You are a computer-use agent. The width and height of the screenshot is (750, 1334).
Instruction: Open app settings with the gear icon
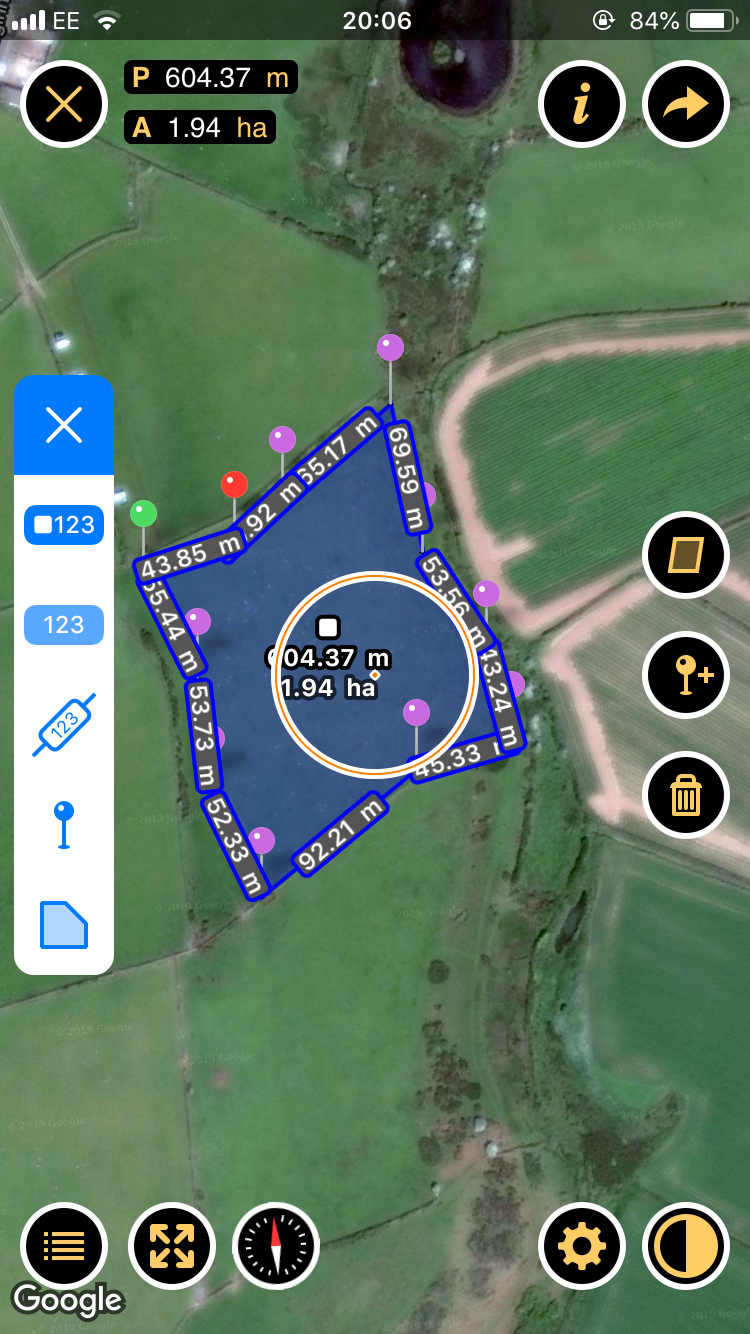coord(582,1246)
